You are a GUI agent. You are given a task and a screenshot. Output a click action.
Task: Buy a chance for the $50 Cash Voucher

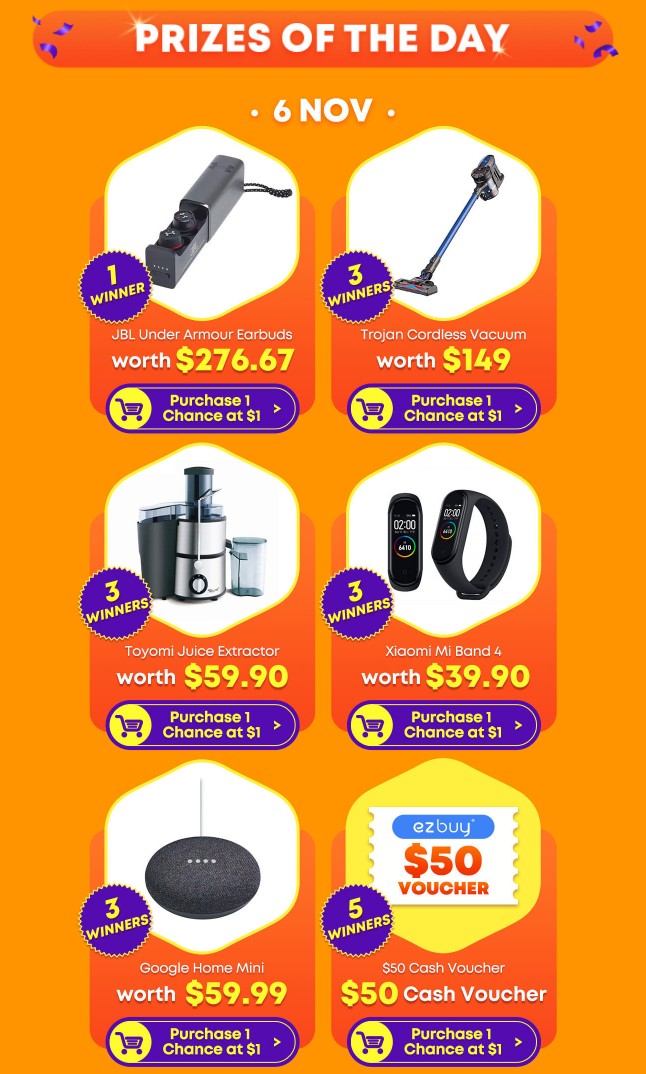click(x=444, y=1041)
